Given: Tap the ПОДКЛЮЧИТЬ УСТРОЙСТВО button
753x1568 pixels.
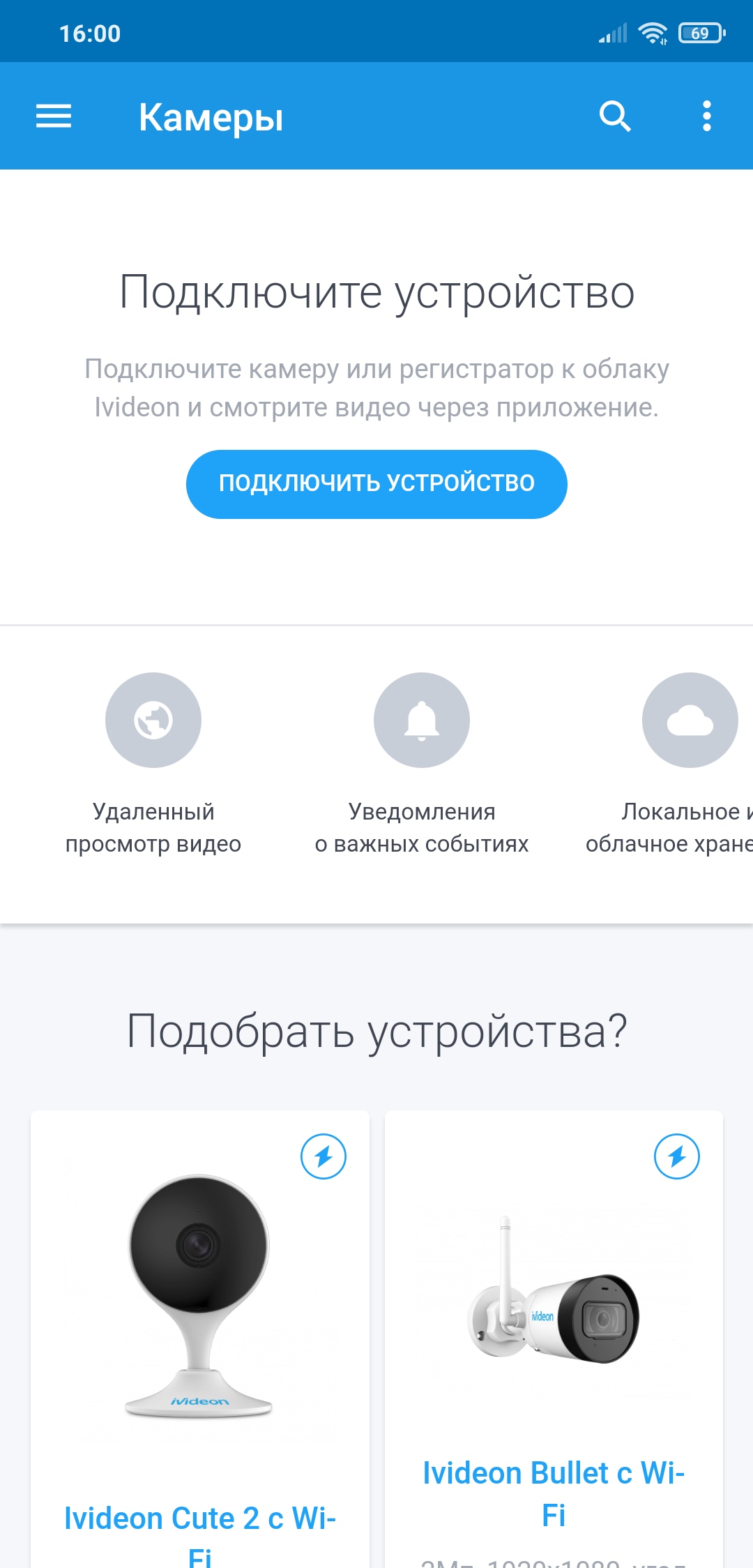Looking at the screenshot, I should pos(376,484).
